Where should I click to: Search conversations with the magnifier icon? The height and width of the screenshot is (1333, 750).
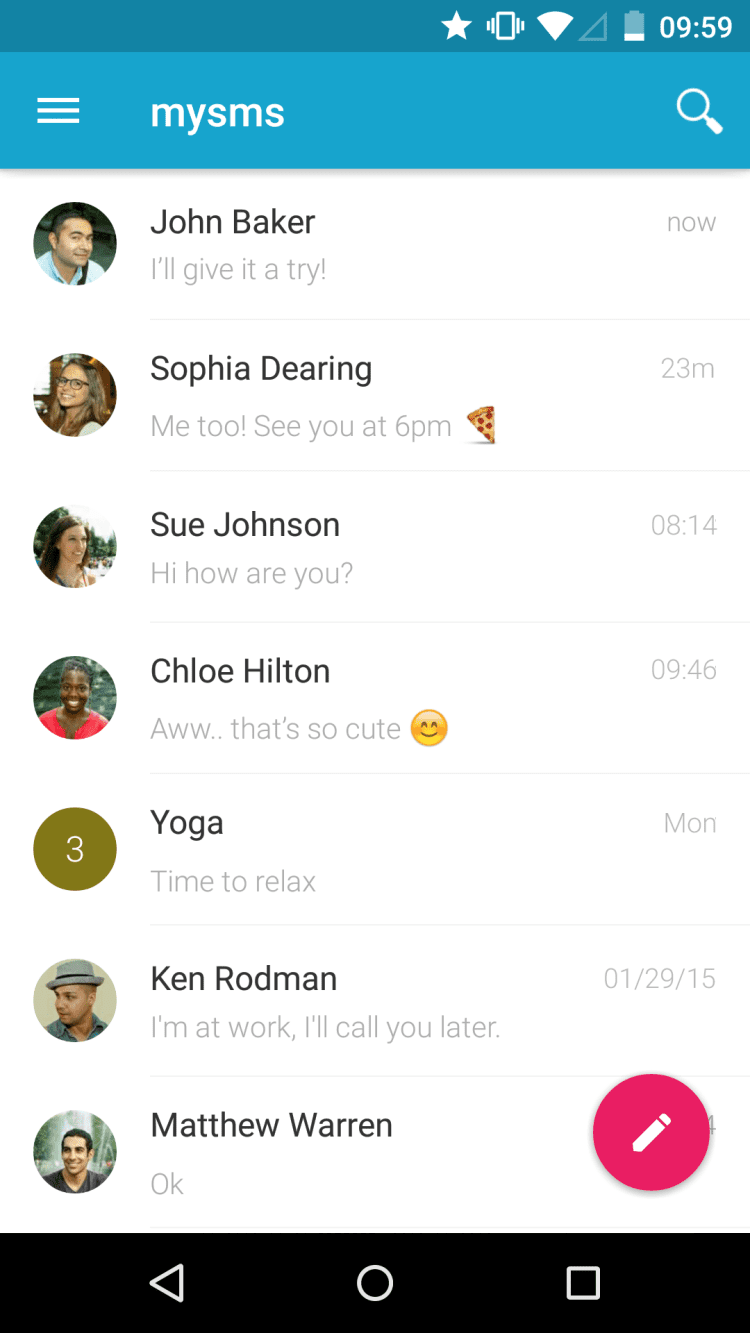point(698,112)
